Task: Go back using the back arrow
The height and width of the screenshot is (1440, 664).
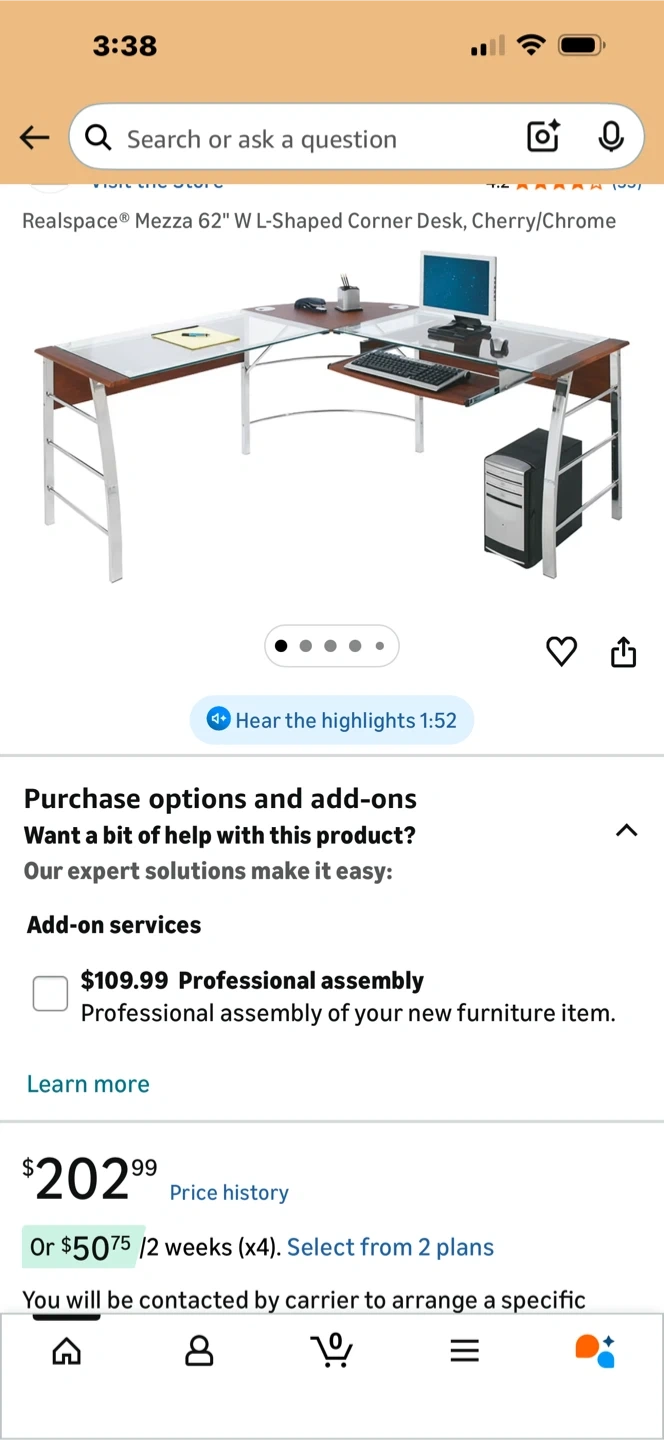Action: click(x=35, y=138)
